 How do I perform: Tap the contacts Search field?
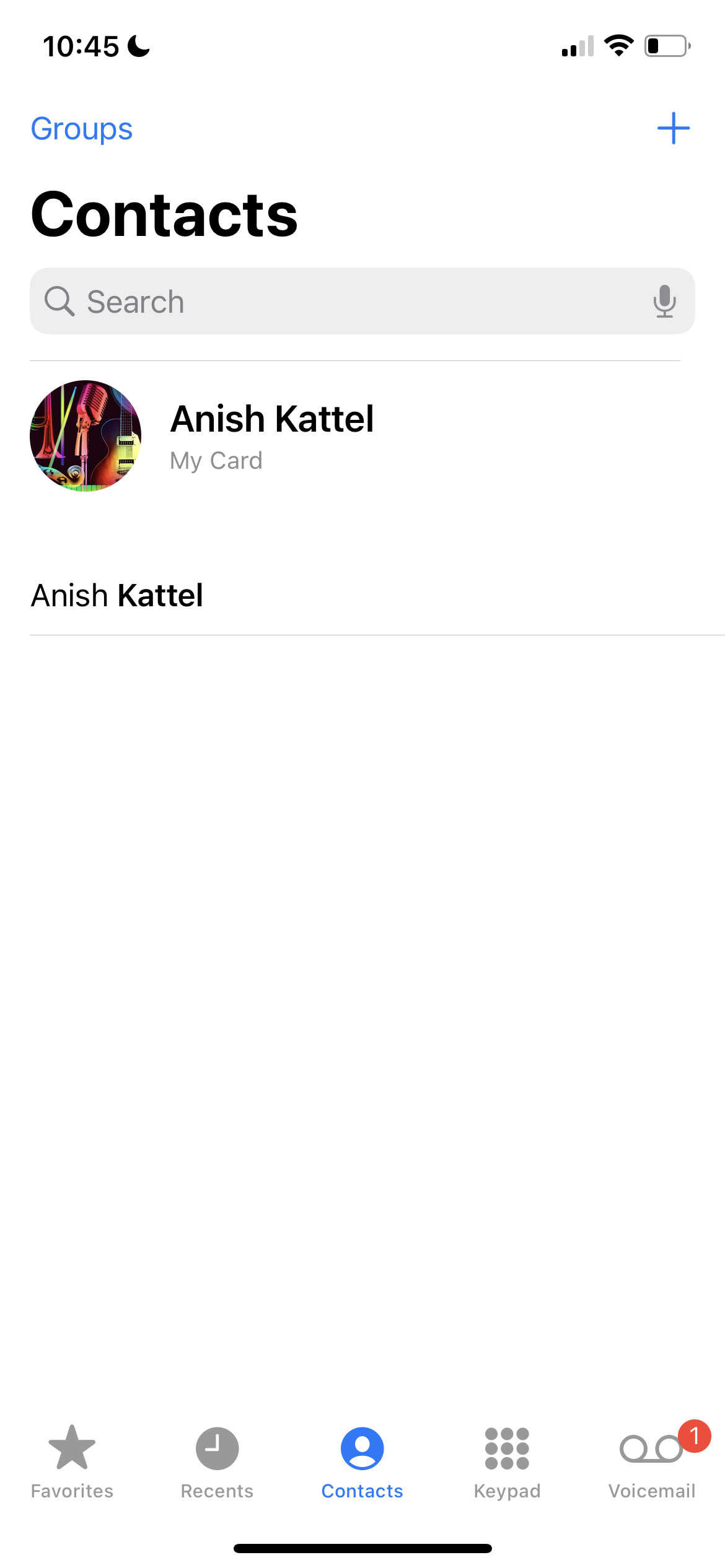tap(347, 302)
